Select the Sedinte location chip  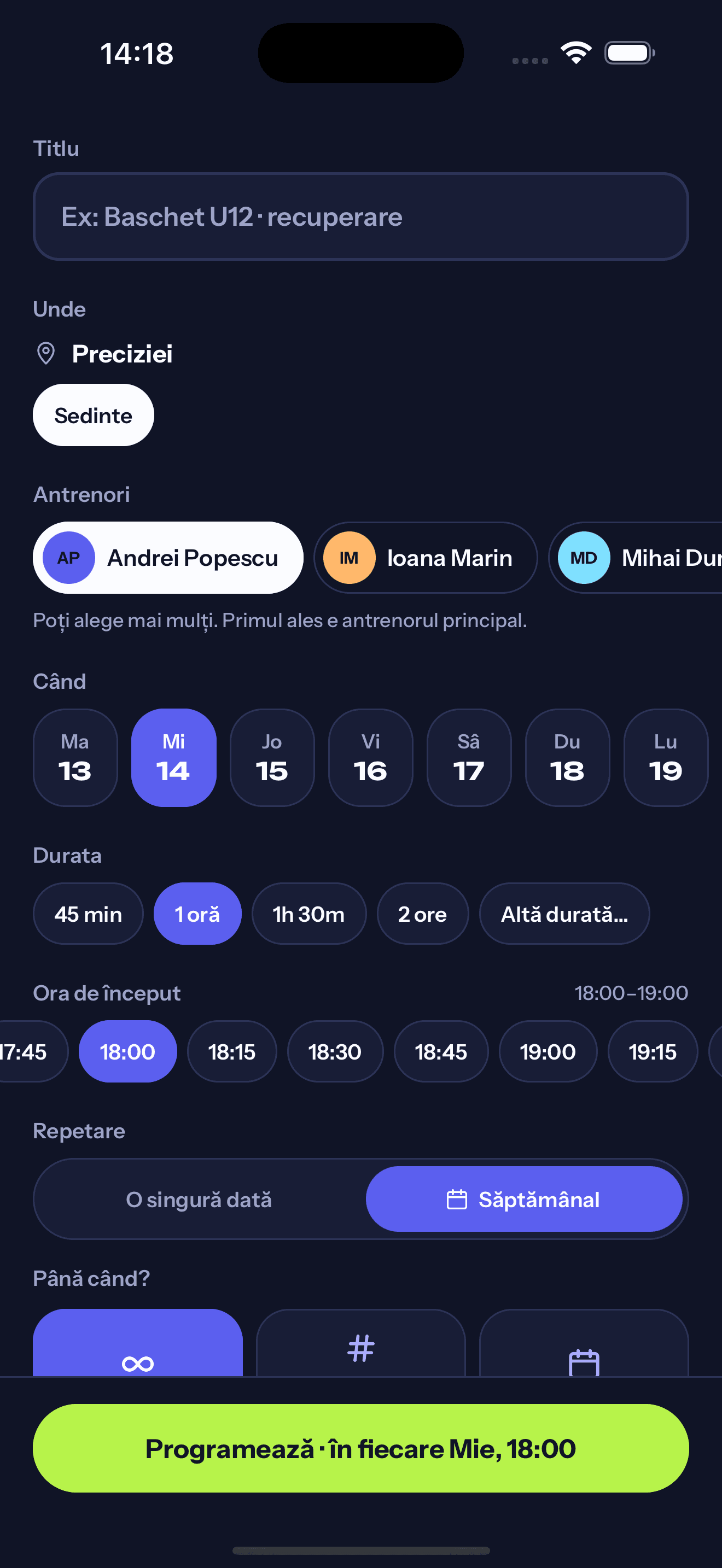93,415
